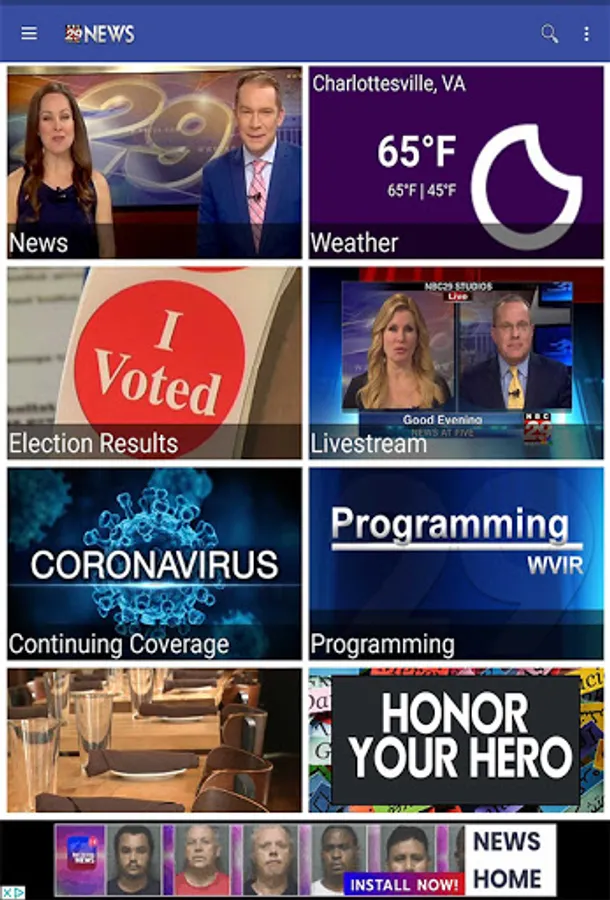Viewport: 610px width, 900px height.
Task: Open Coronavirus Continuing Coverage tile
Action: [x=154, y=564]
